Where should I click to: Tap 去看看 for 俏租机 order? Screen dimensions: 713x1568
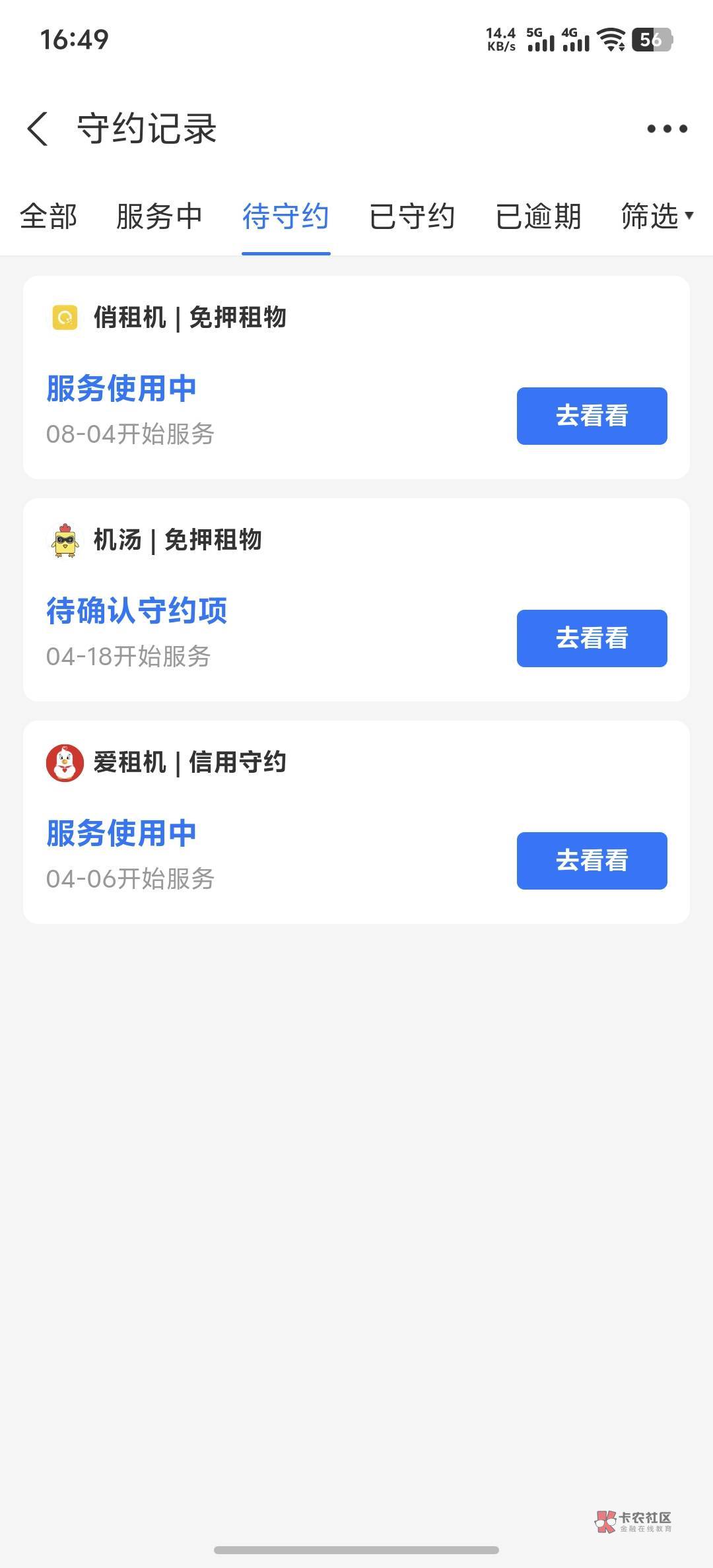(x=592, y=416)
